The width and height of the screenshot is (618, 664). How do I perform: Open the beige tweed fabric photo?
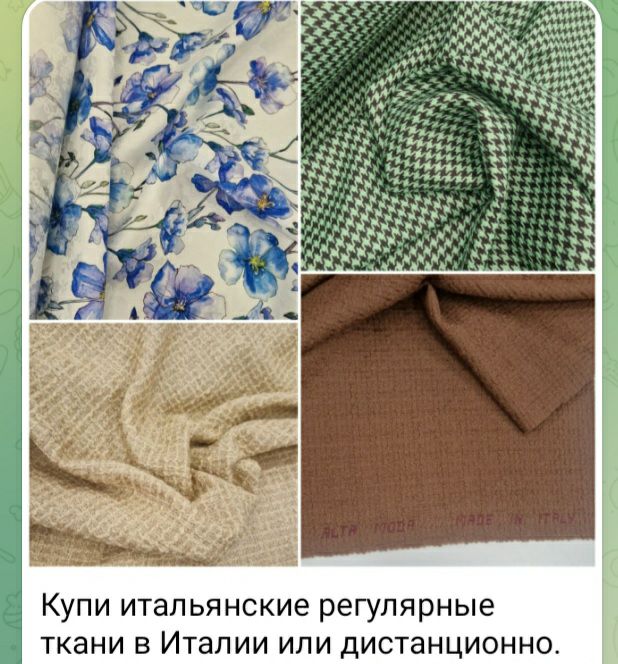164,445
